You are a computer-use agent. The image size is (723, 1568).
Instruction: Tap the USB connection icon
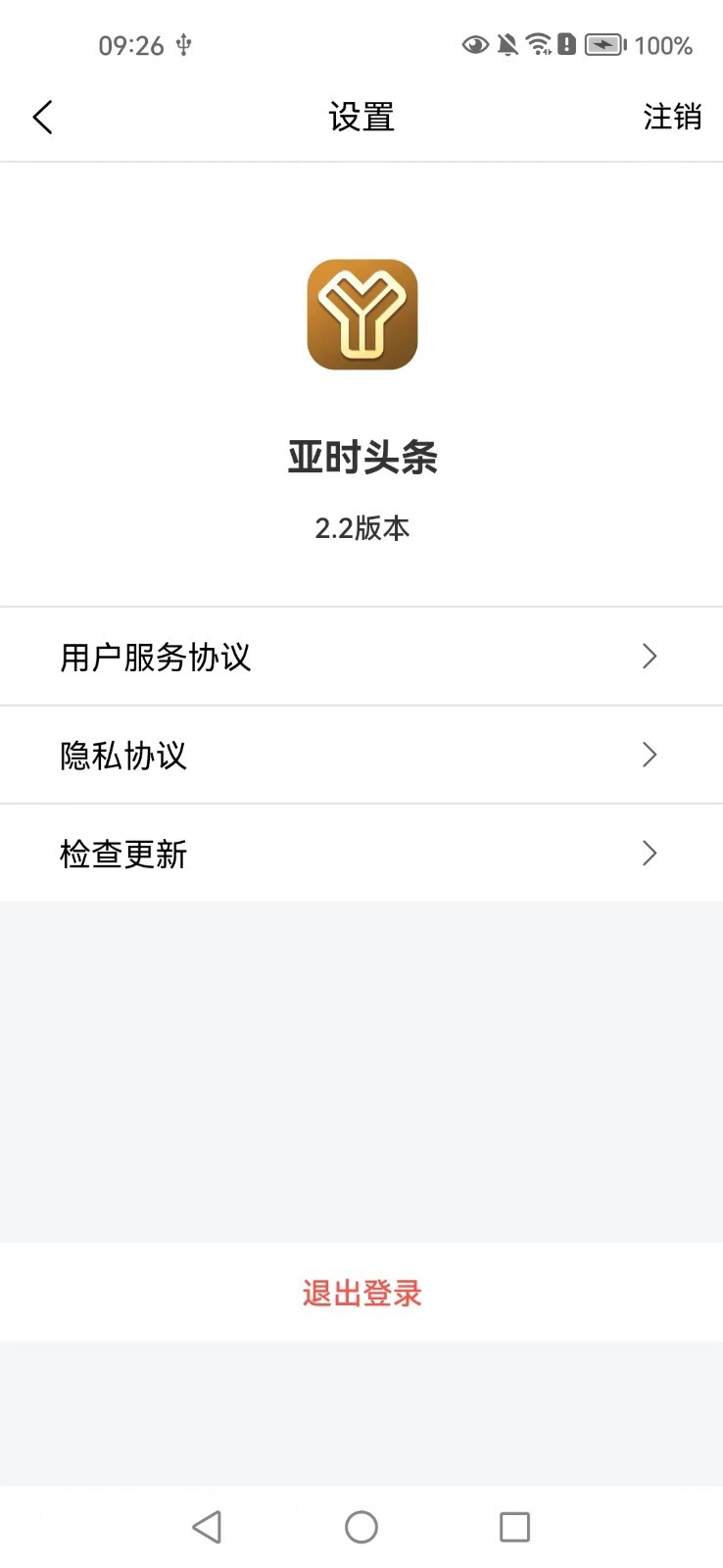pyautogui.click(x=182, y=44)
